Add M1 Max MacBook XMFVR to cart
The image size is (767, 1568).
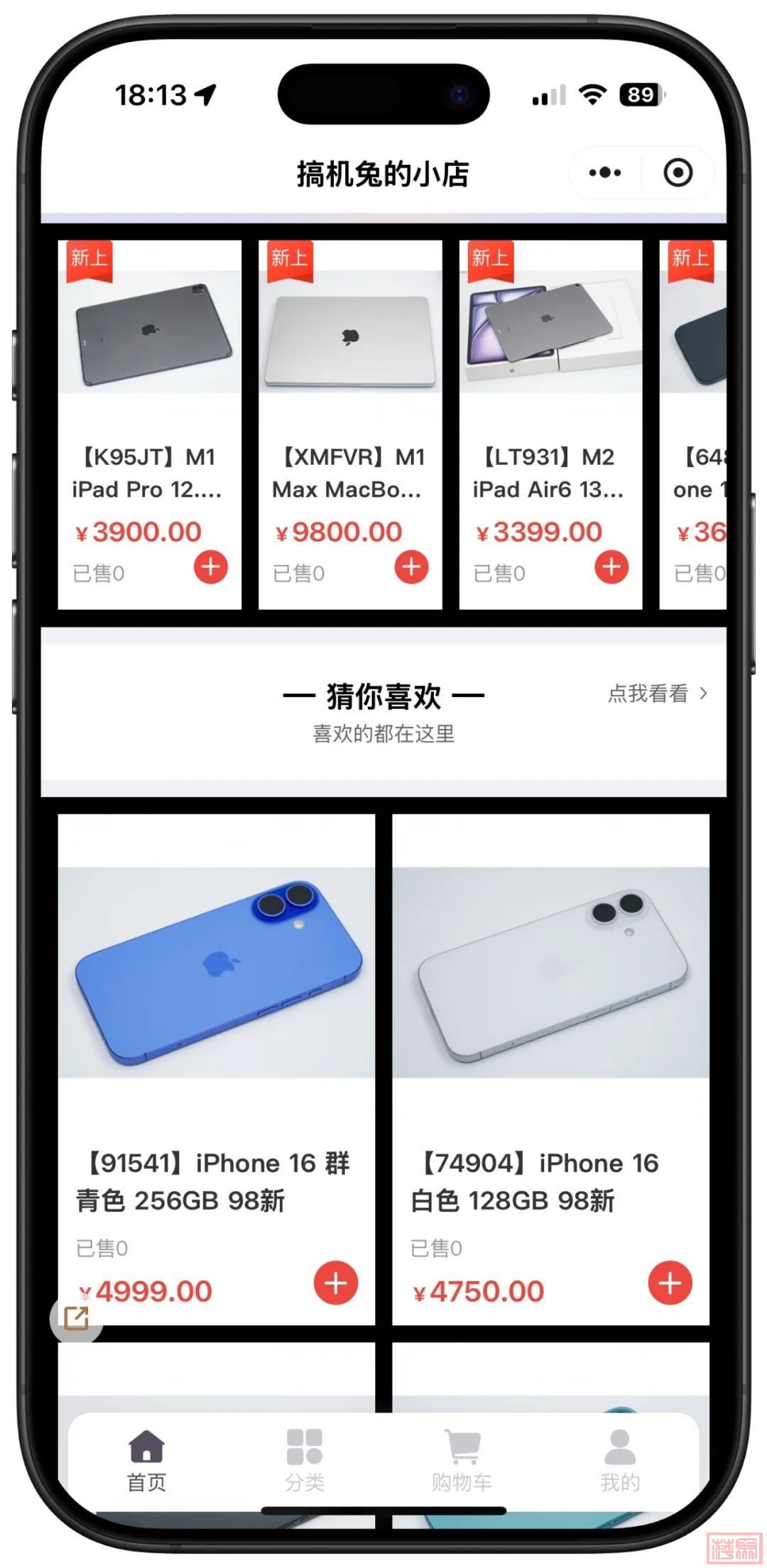pos(411,566)
